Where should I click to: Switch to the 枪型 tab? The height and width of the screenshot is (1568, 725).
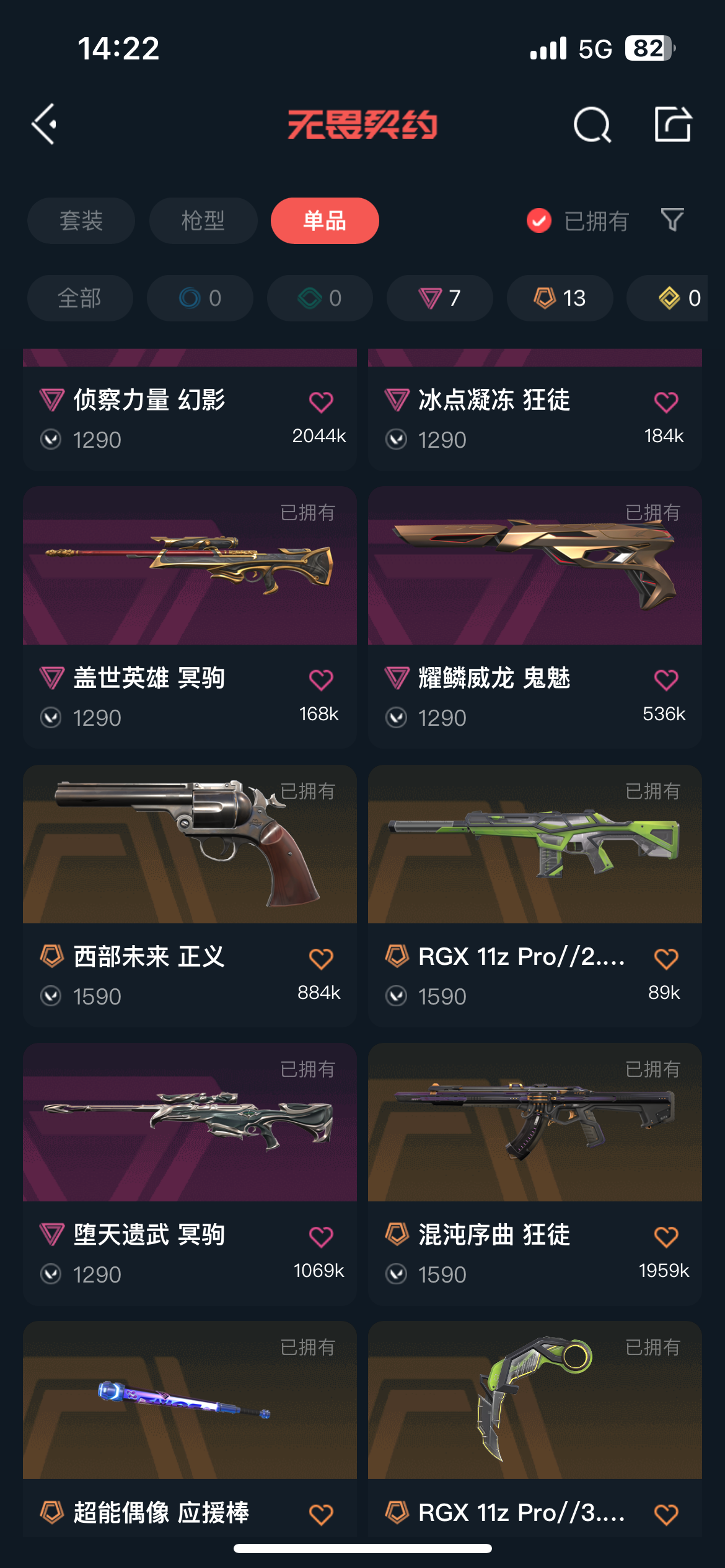tap(203, 220)
